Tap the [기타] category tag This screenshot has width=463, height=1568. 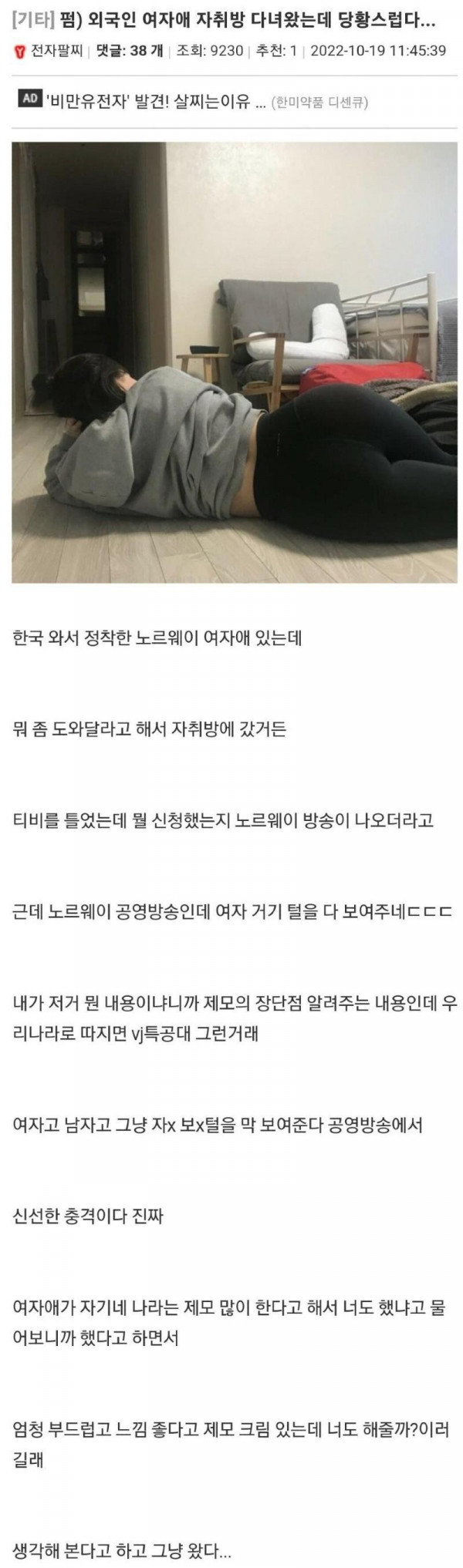pos(33,22)
